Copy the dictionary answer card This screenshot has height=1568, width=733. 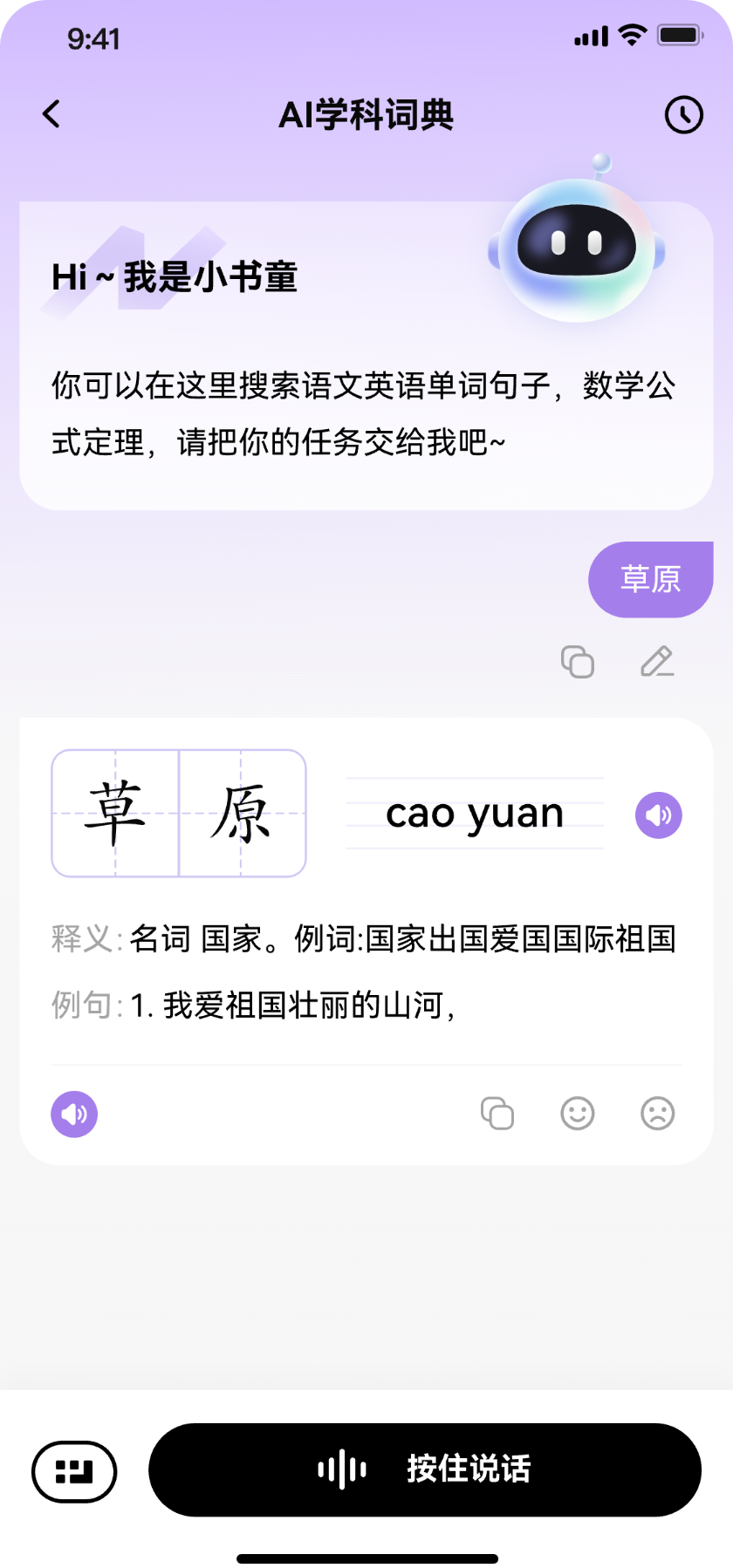(497, 1114)
